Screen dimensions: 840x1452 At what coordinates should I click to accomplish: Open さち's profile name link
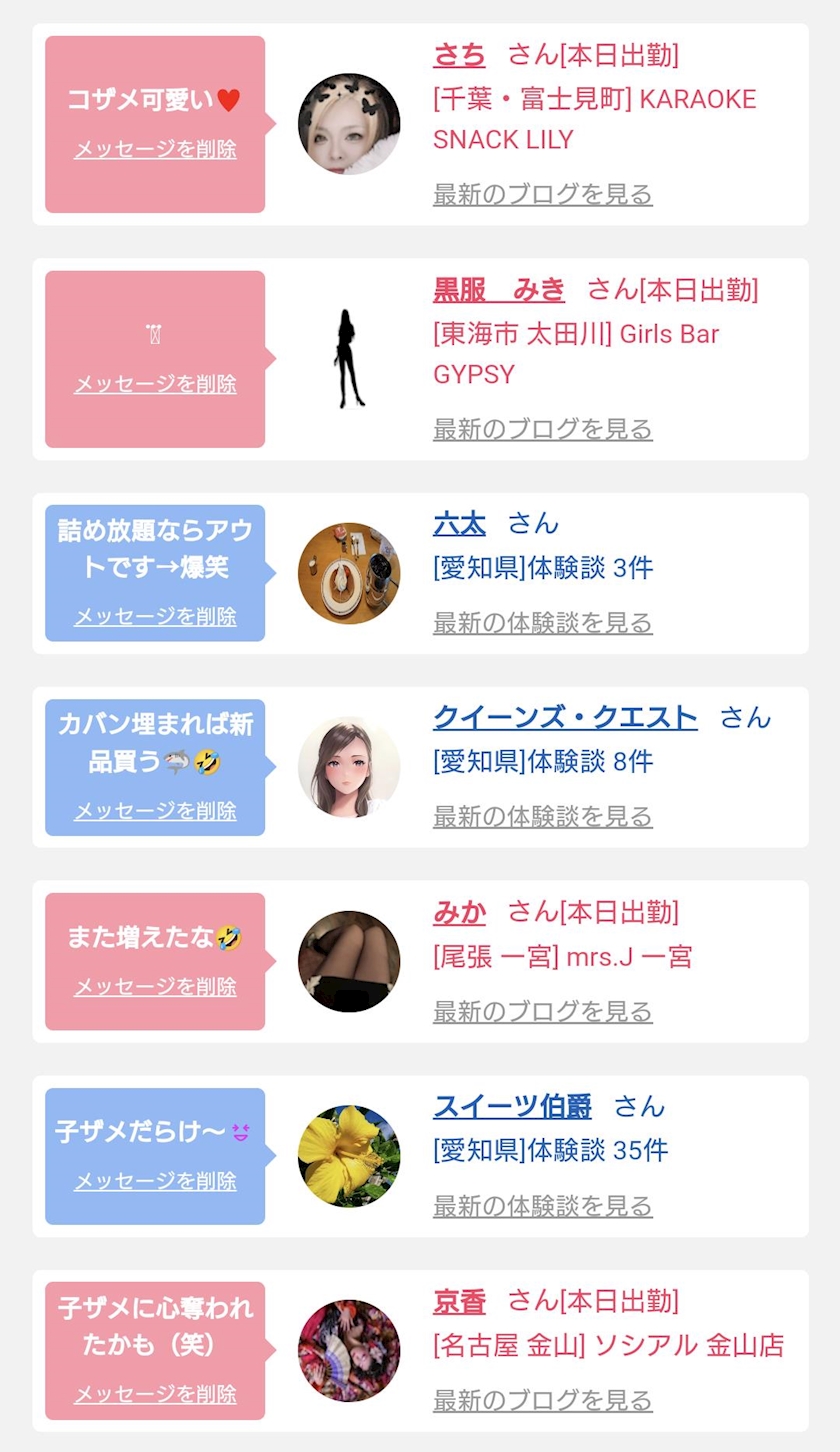459,54
